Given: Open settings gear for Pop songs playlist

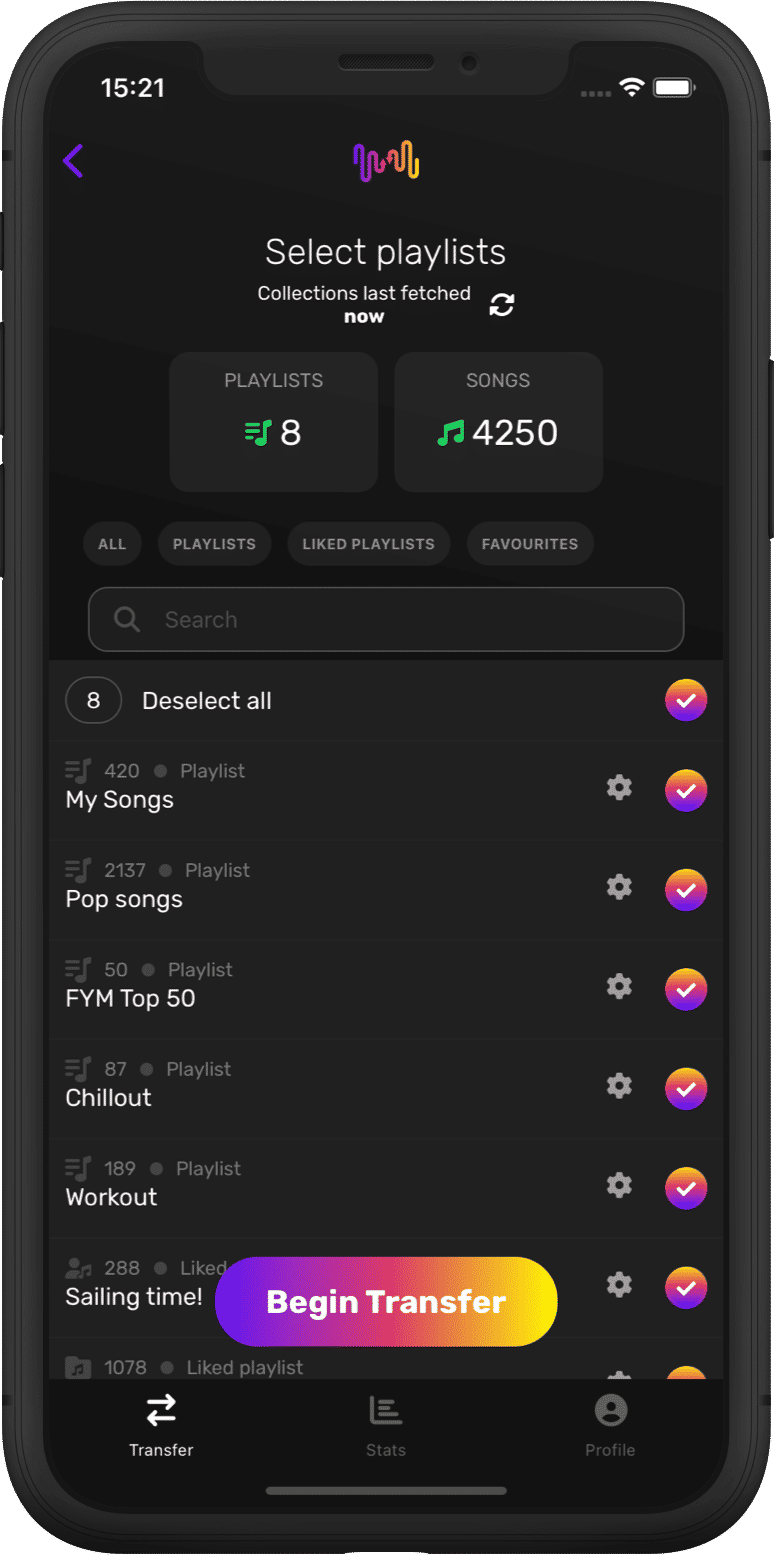Looking at the screenshot, I should point(619,887).
